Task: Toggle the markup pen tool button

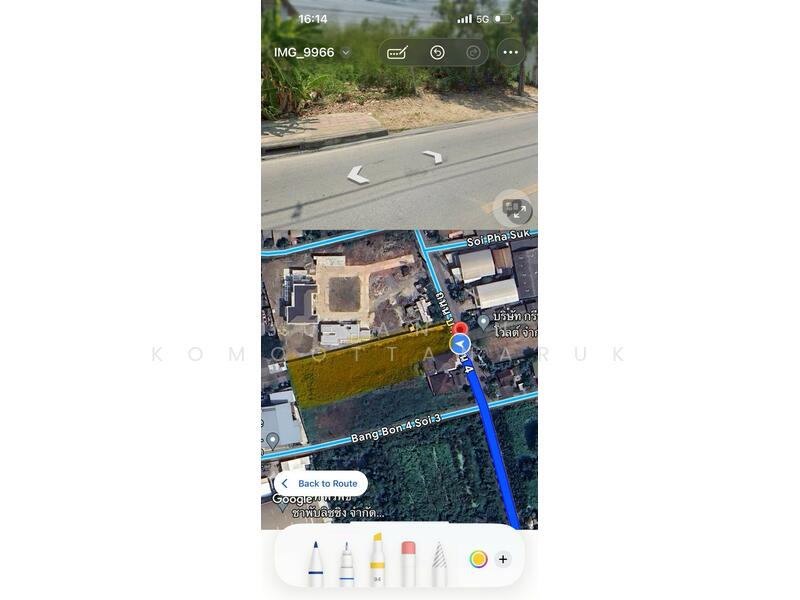Action: pyautogui.click(x=398, y=52)
